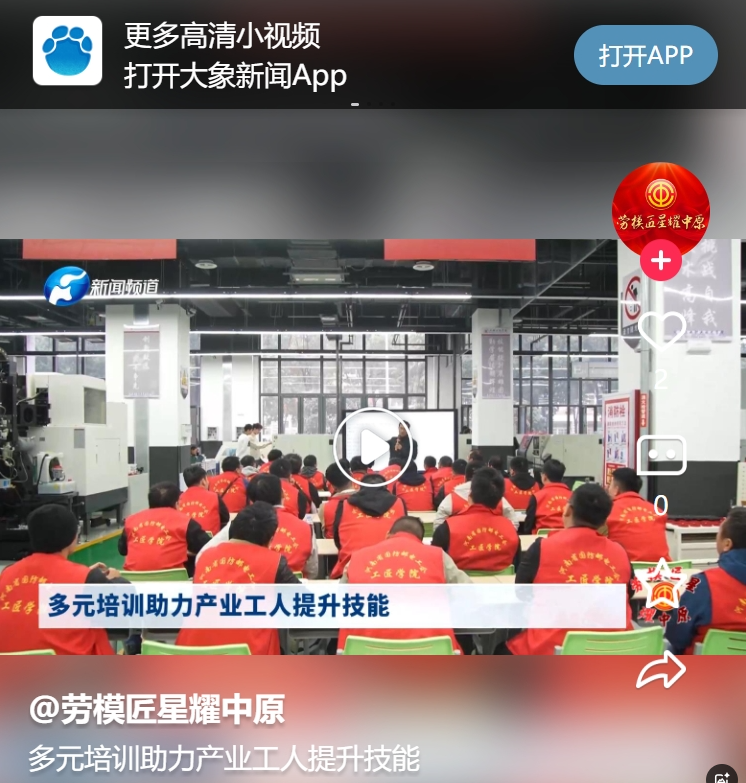The height and width of the screenshot is (783, 746).
Task: Play the video
Action: click(373, 447)
